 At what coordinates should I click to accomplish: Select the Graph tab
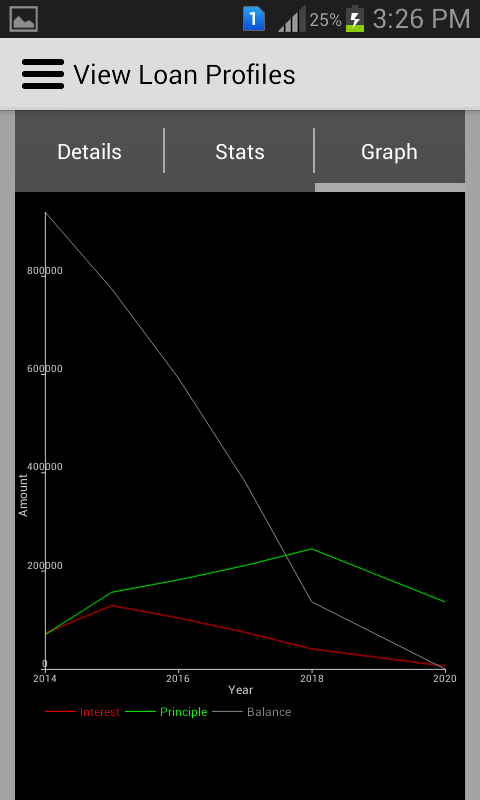click(390, 152)
